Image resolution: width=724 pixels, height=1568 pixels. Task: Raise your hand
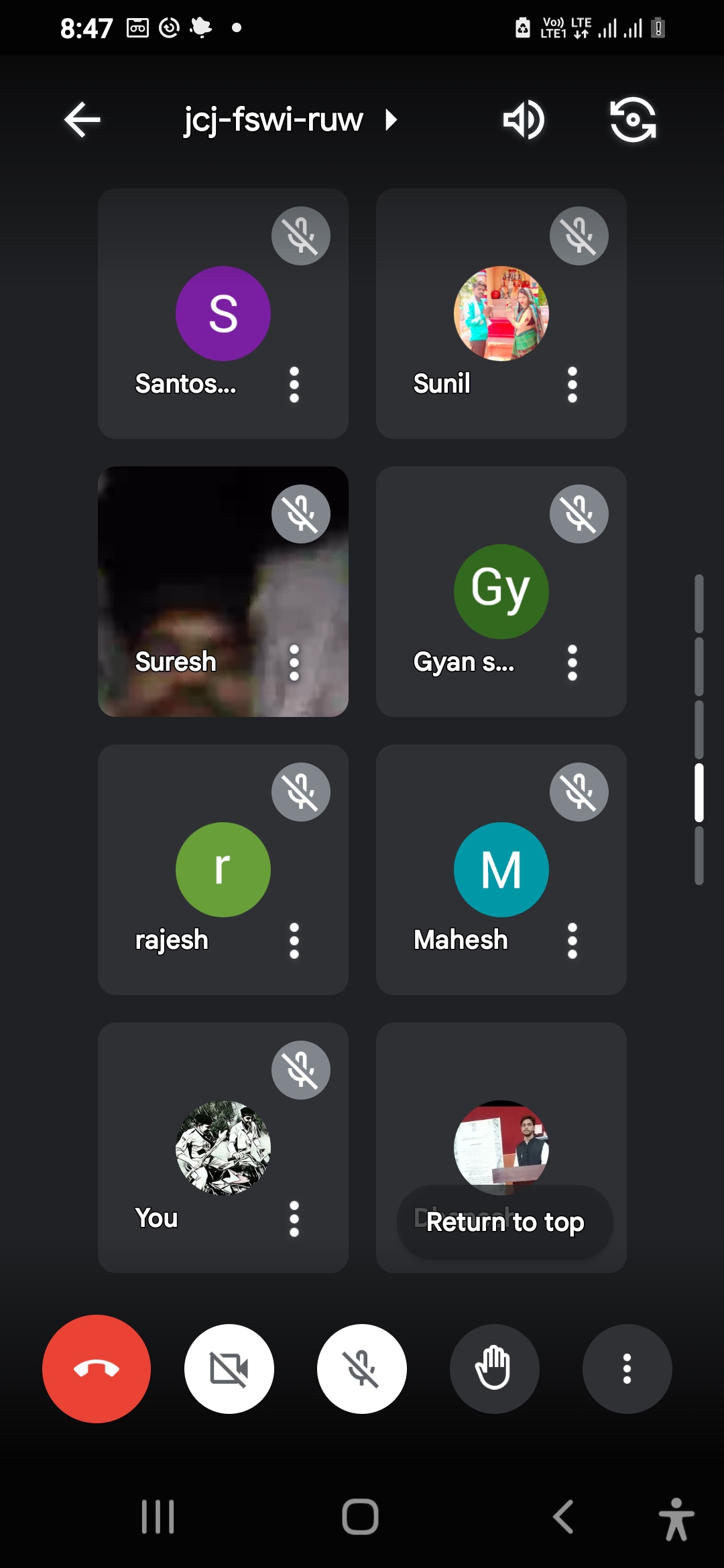[x=495, y=1368]
